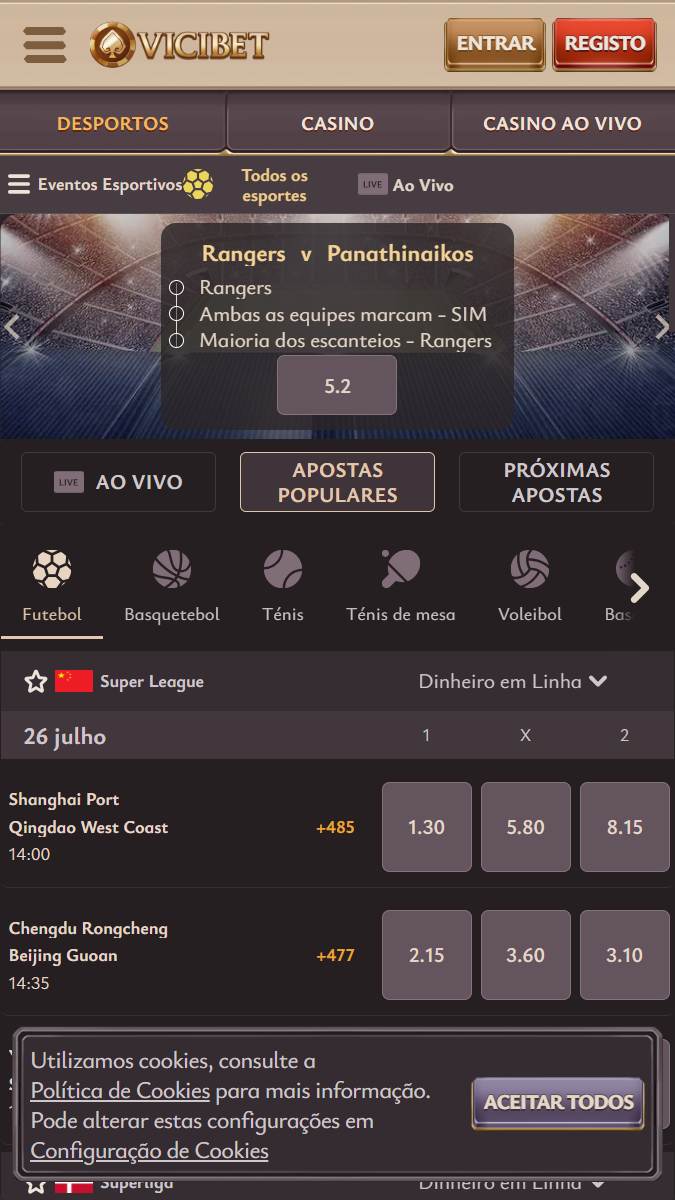Switch to the CASINO tab
675x1200 pixels.
pyautogui.click(x=337, y=124)
